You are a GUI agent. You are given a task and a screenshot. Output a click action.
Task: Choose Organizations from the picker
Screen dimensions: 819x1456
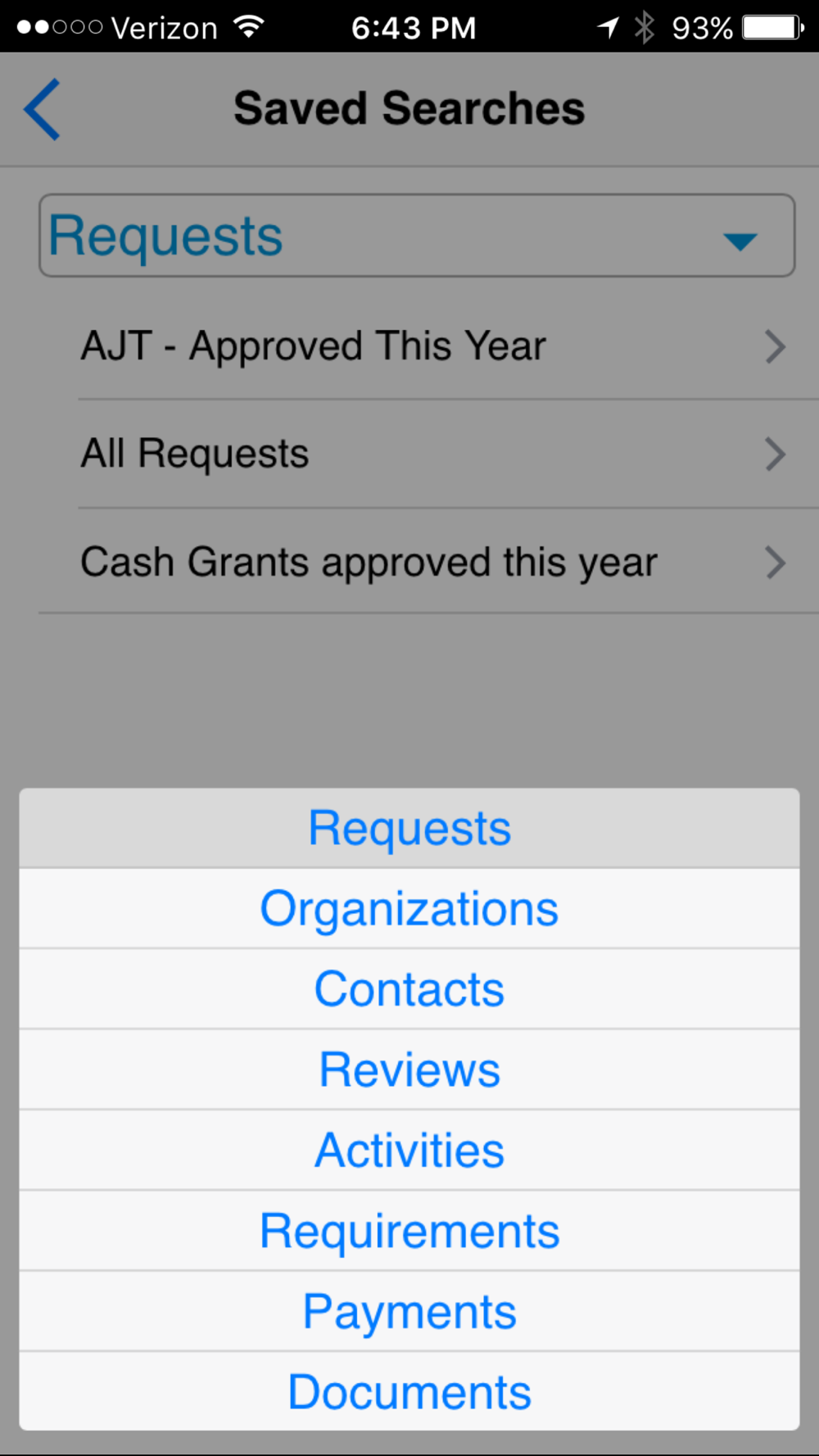pyautogui.click(x=409, y=909)
